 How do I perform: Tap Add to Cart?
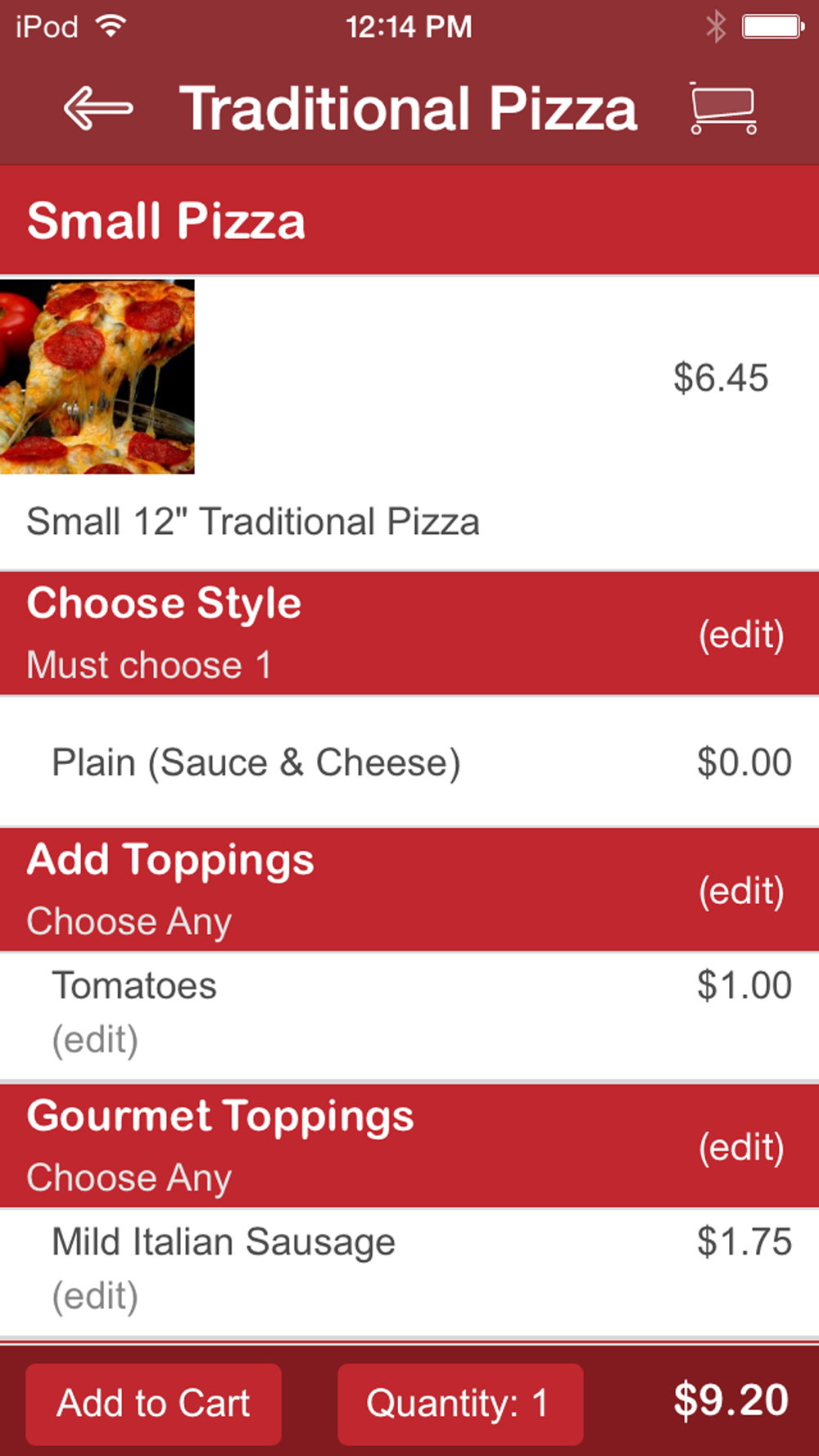pos(153,1404)
